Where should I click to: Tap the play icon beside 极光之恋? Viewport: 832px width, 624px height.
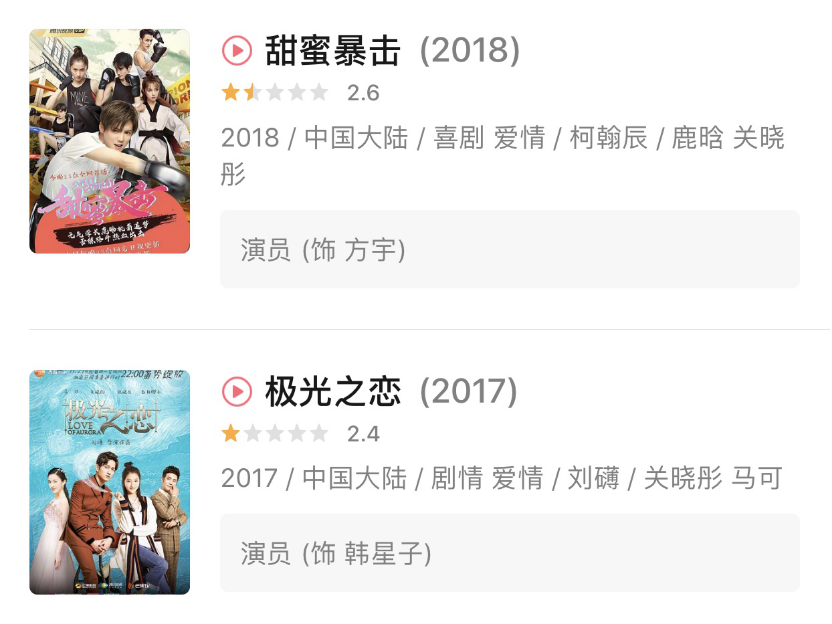(237, 391)
